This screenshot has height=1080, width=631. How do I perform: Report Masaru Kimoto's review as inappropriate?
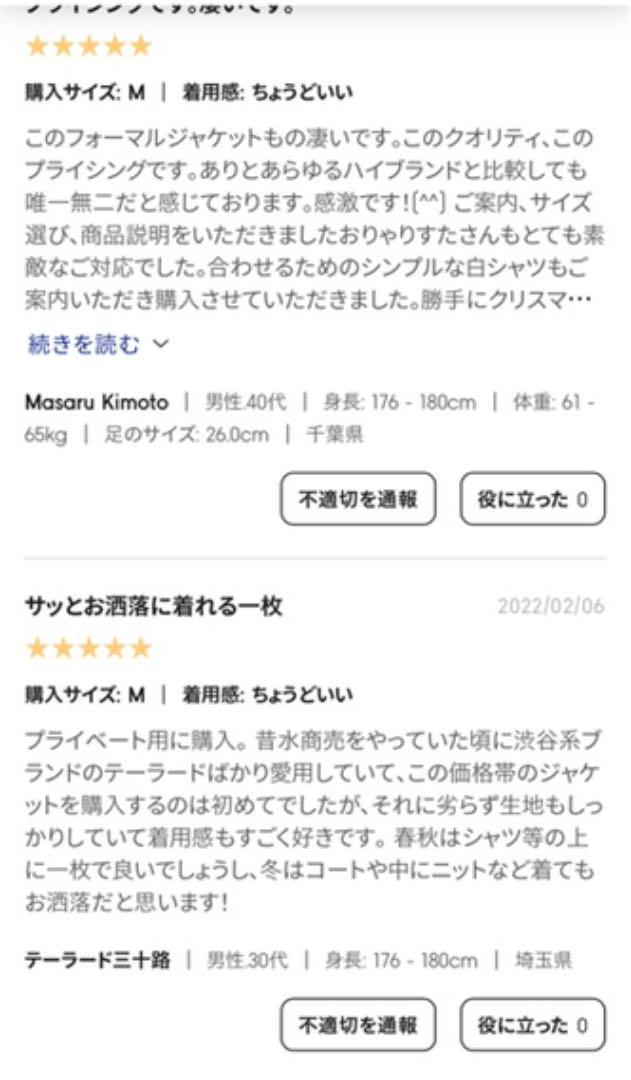click(358, 499)
